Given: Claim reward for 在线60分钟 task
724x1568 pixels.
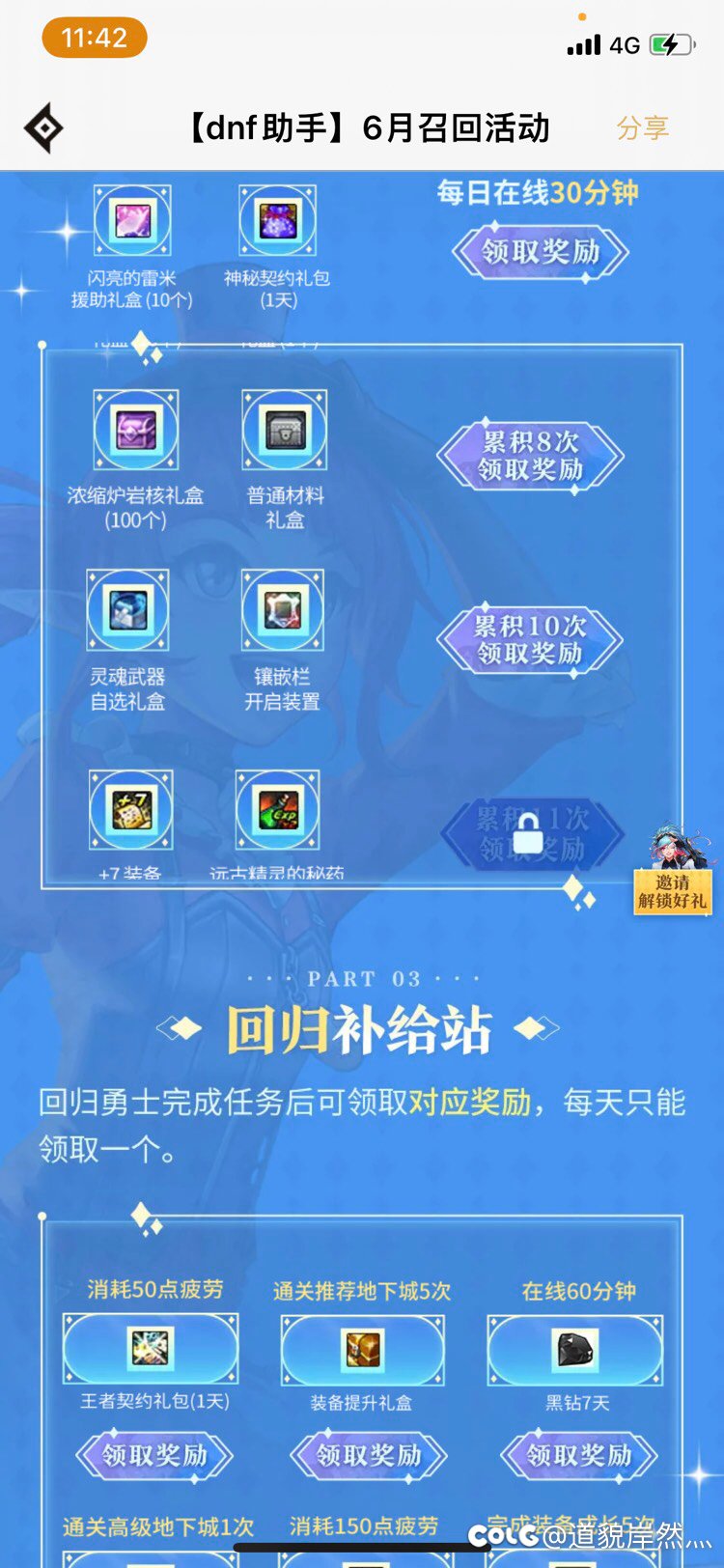Looking at the screenshot, I should click(578, 1455).
